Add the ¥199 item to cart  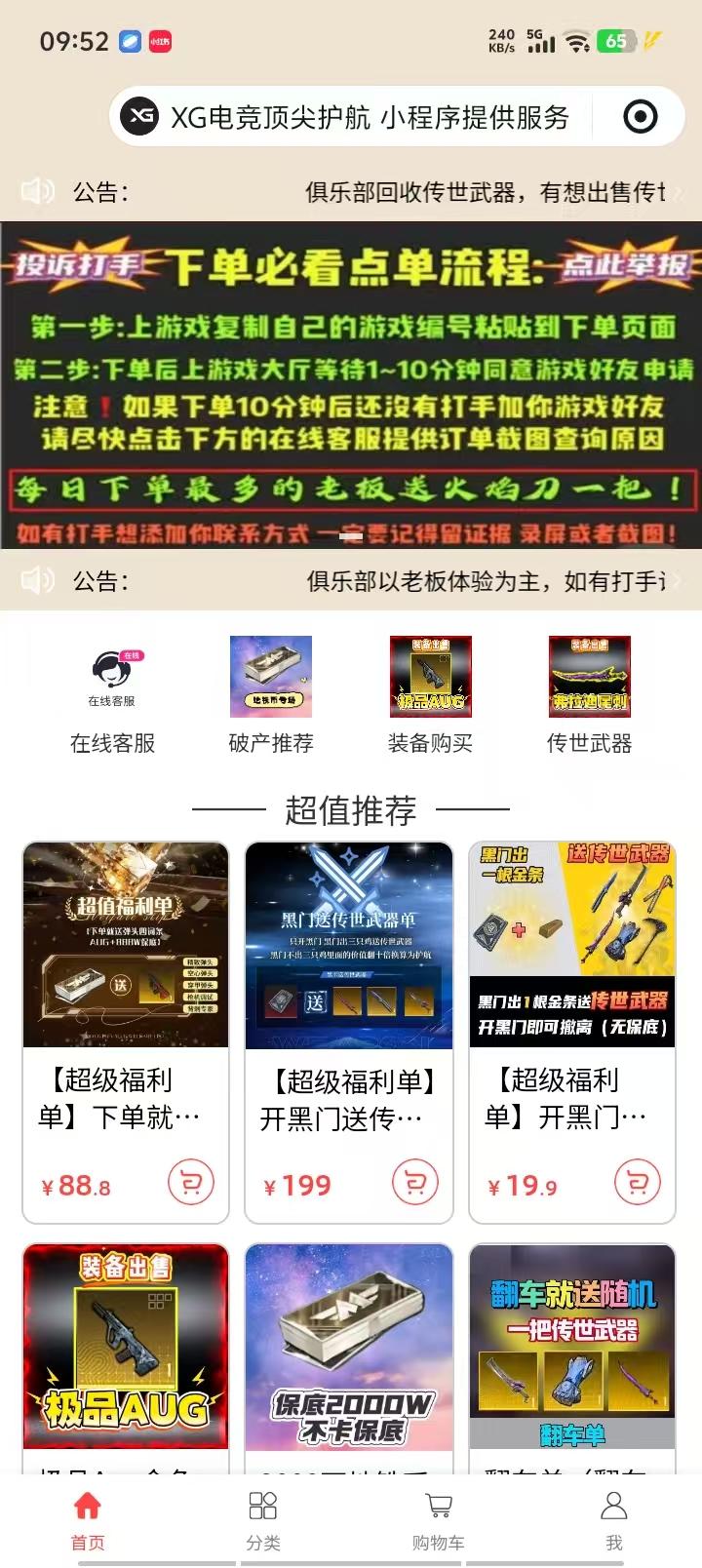(x=414, y=1183)
